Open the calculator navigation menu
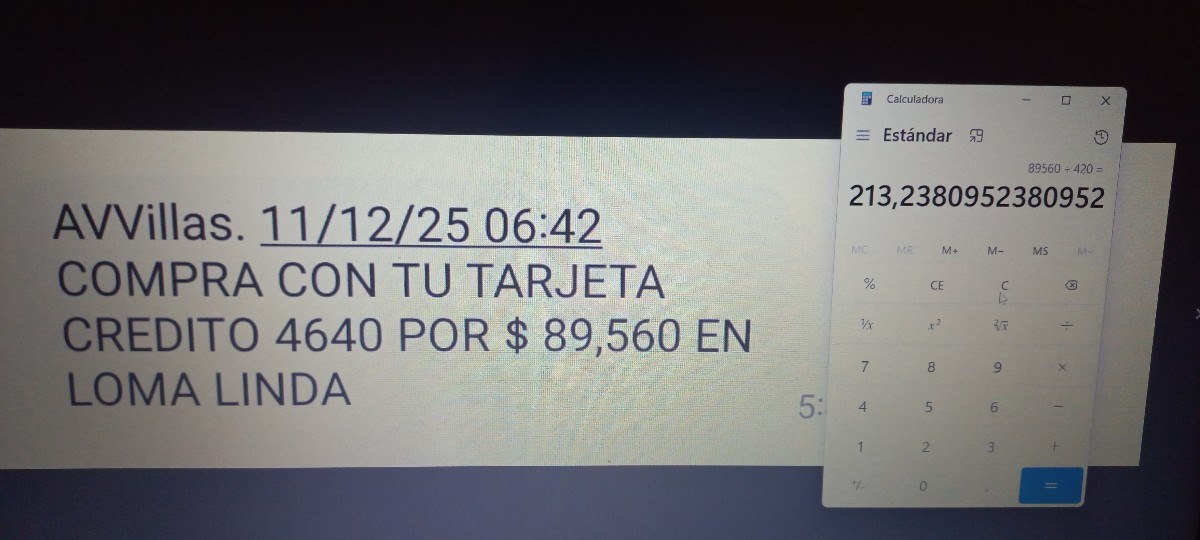This screenshot has width=1200, height=540. click(x=862, y=136)
